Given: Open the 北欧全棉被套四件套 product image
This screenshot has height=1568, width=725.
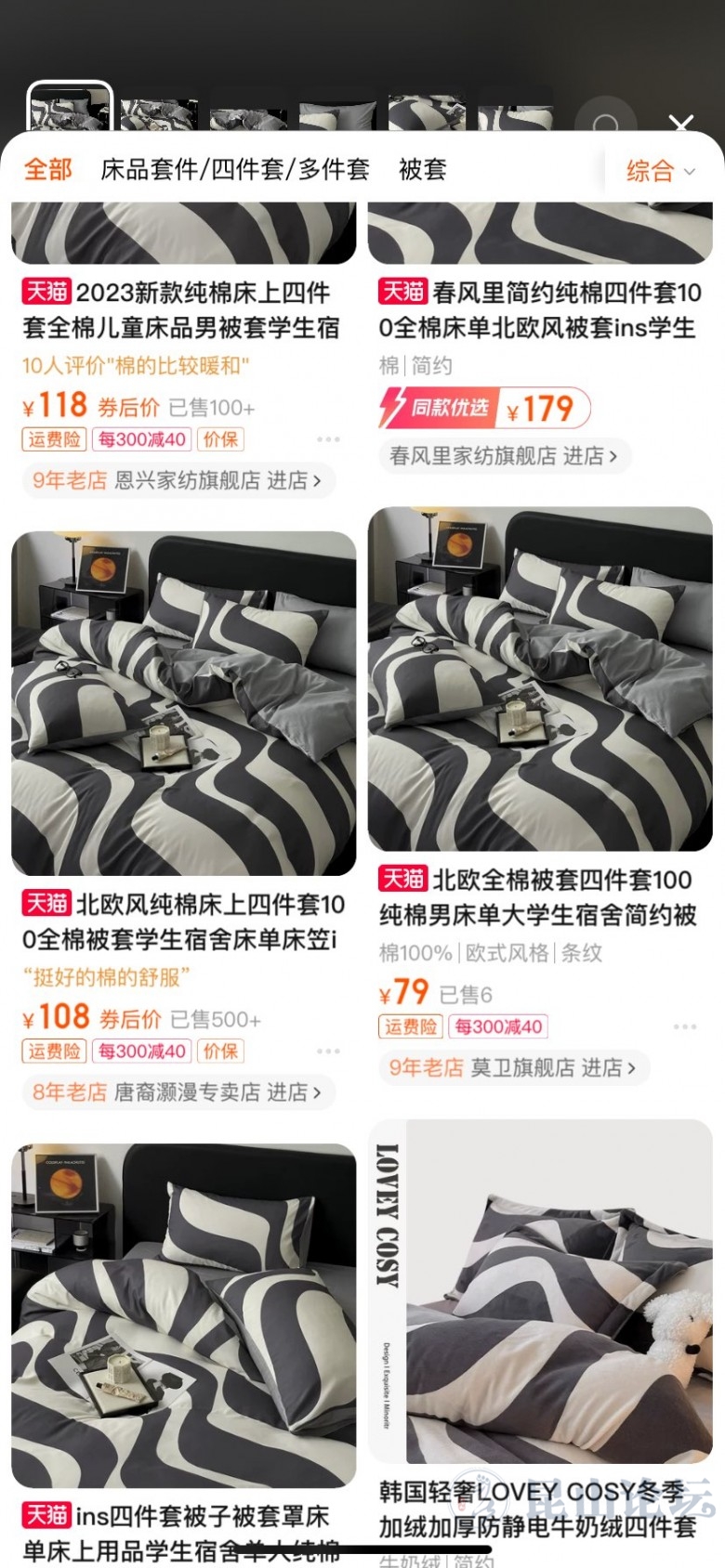Looking at the screenshot, I should click(540, 679).
